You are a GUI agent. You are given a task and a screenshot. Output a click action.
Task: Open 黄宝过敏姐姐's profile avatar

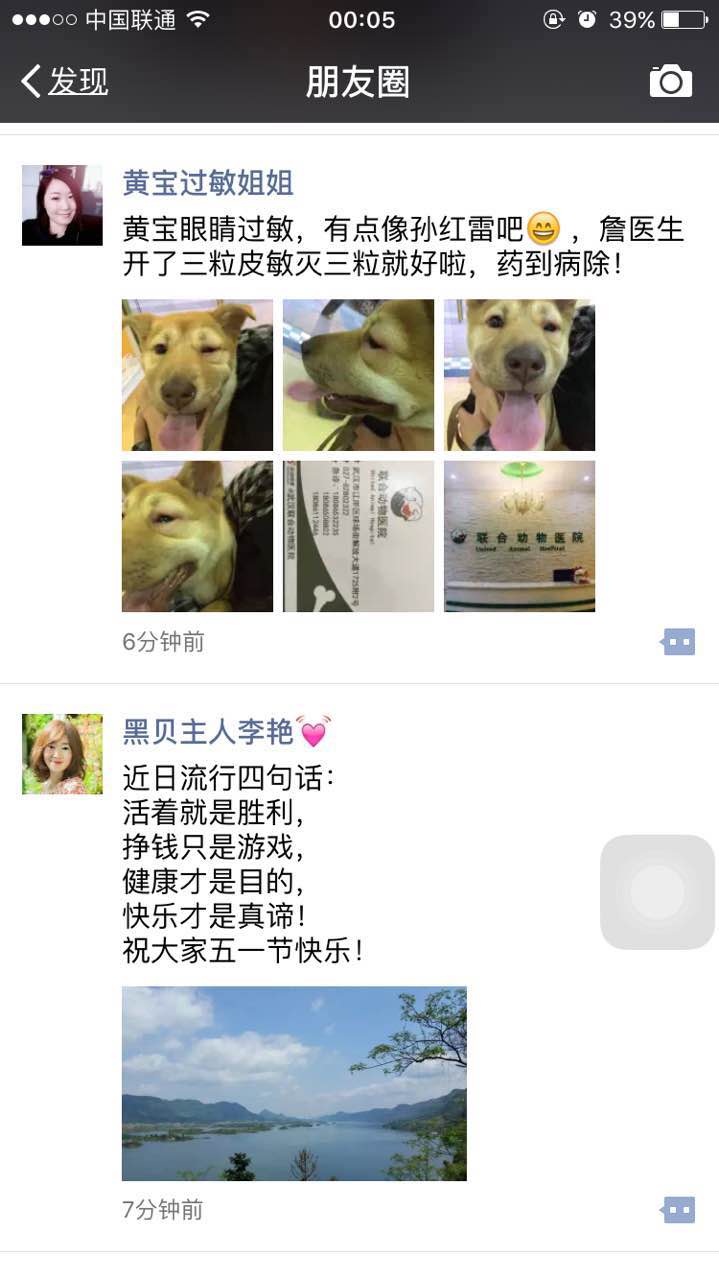62,205
